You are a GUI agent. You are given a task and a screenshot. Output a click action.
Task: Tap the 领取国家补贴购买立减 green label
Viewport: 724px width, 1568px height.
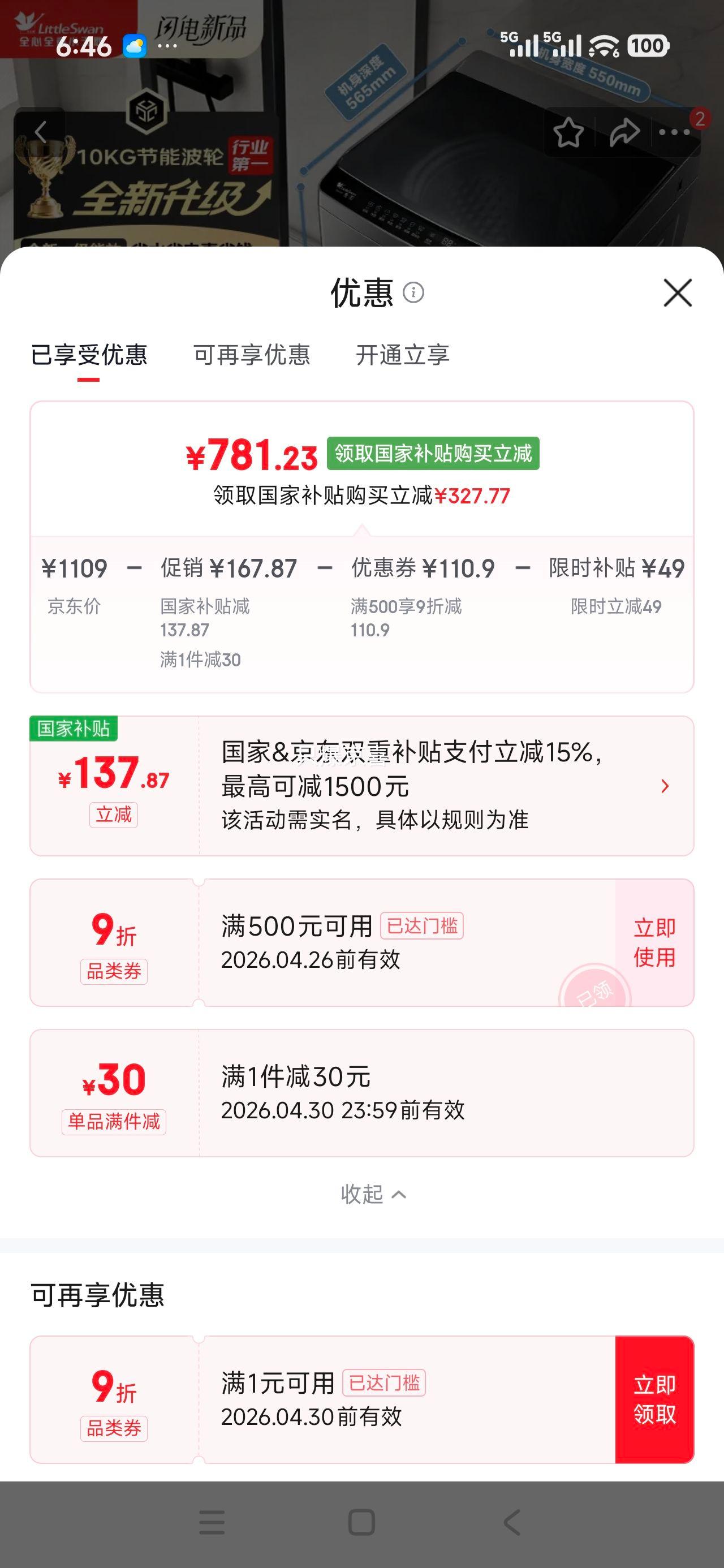pyautogui.click(x=433, y=453)
